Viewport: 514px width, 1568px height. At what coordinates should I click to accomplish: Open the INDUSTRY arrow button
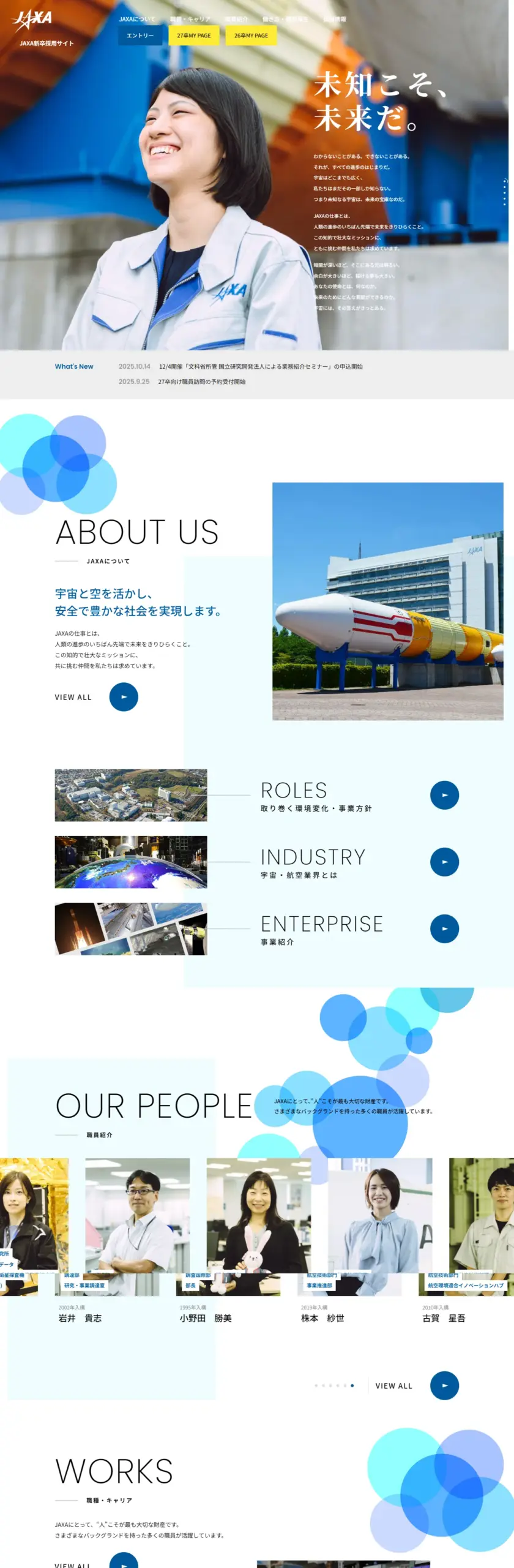click(444, 862)
